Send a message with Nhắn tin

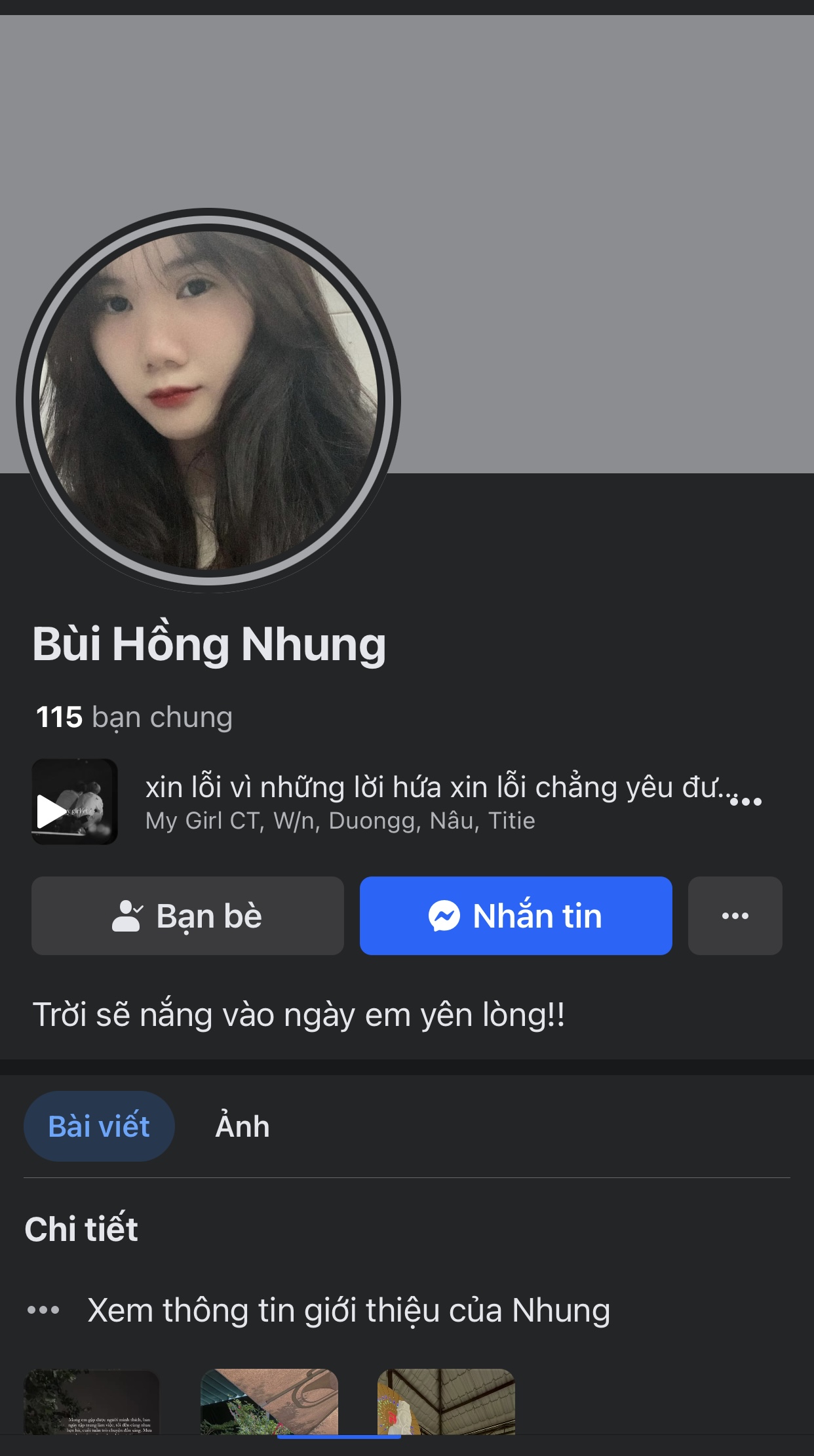tap(516, 916)
